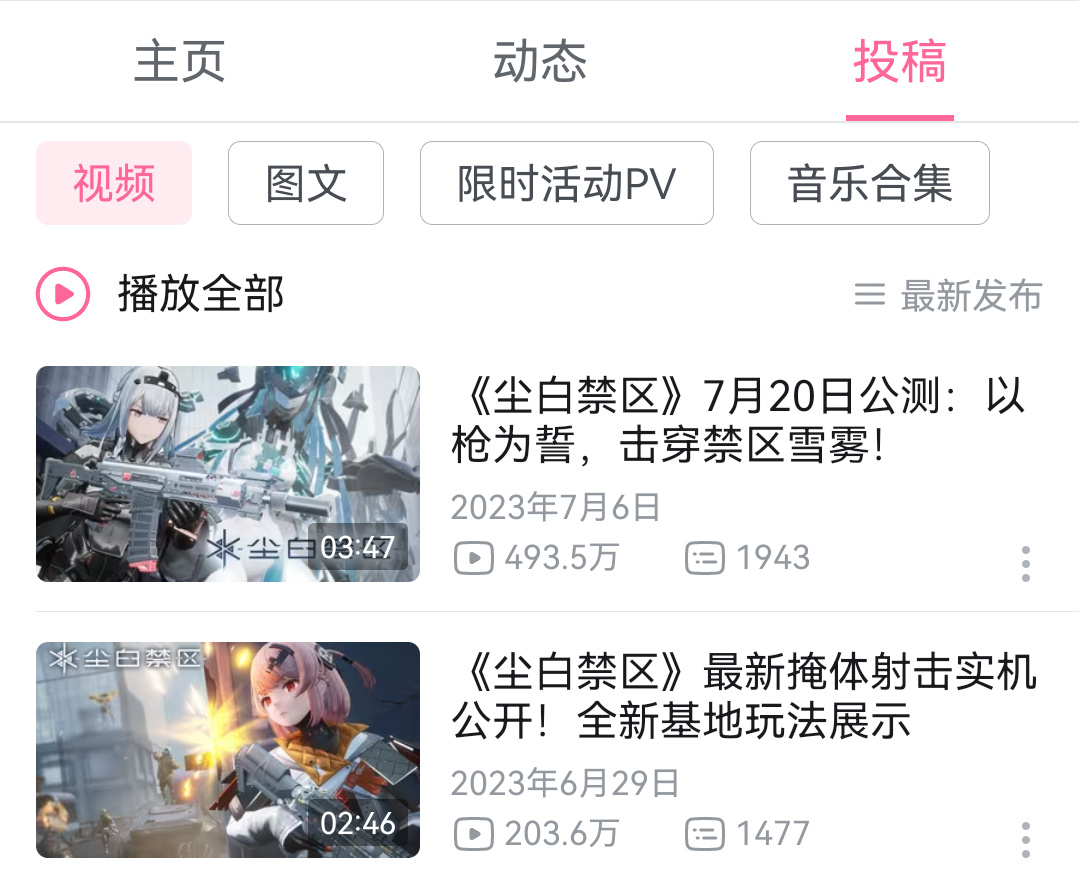Select the 投稿 tab
Image resolution: width=1079 pixels, height=872 pixels.
pos(899,62)
